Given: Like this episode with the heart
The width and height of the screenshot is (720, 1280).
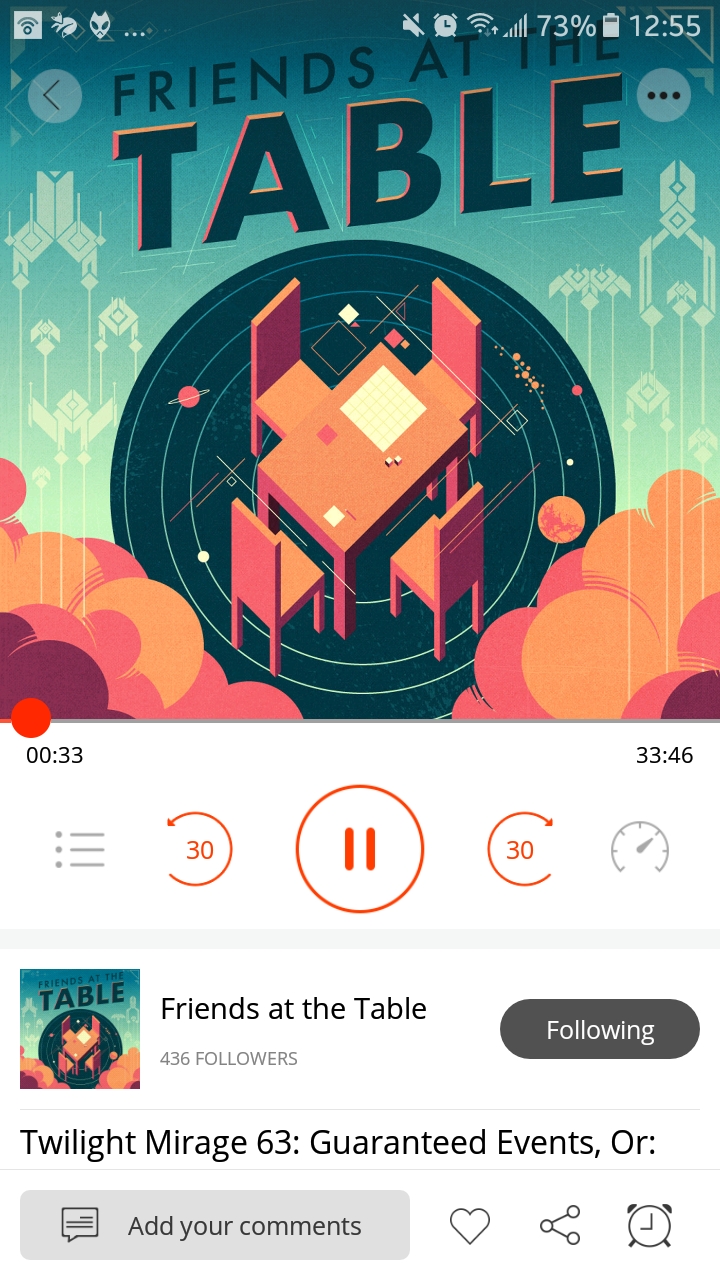Looking at the screenshot, I should [469, 1225].
